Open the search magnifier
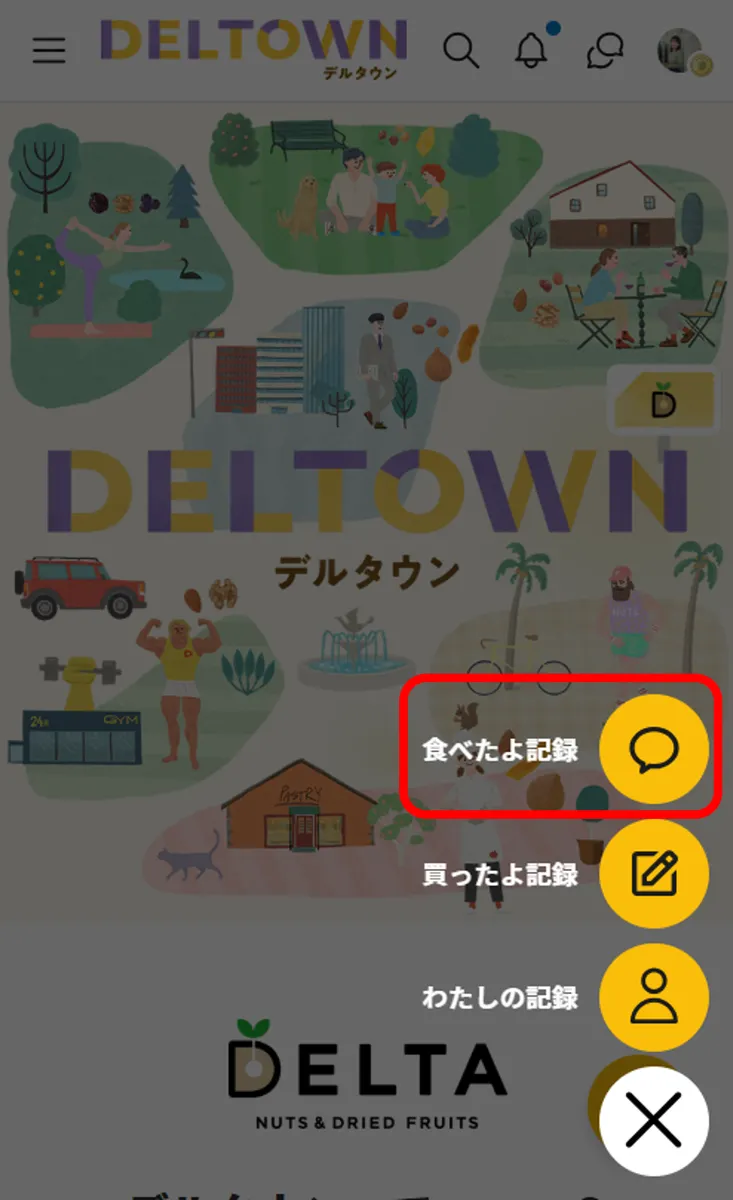The height and width of the screenshot is (1200, 733). click(460, 50)
